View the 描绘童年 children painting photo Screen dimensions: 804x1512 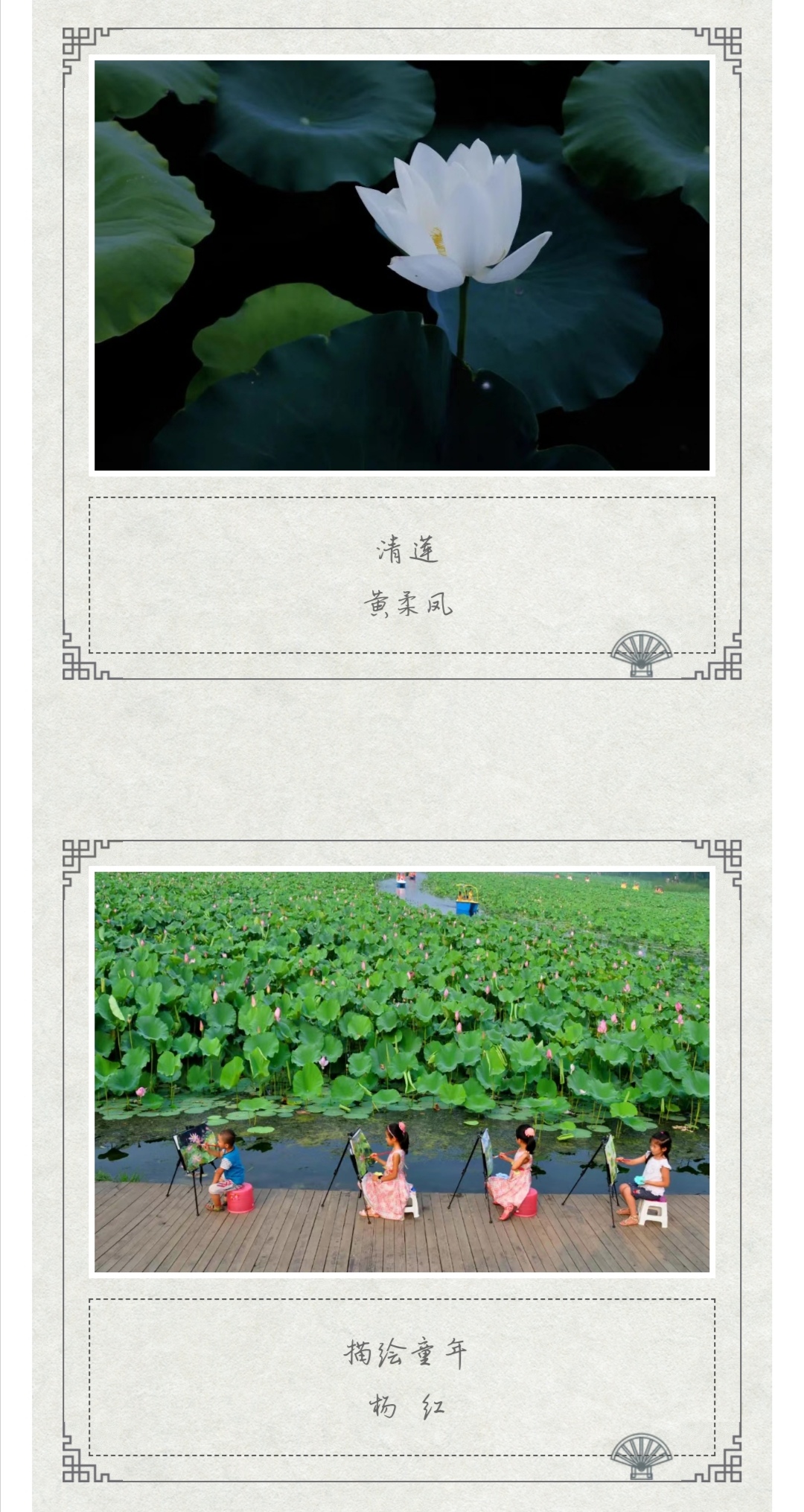pos(402,1072)
